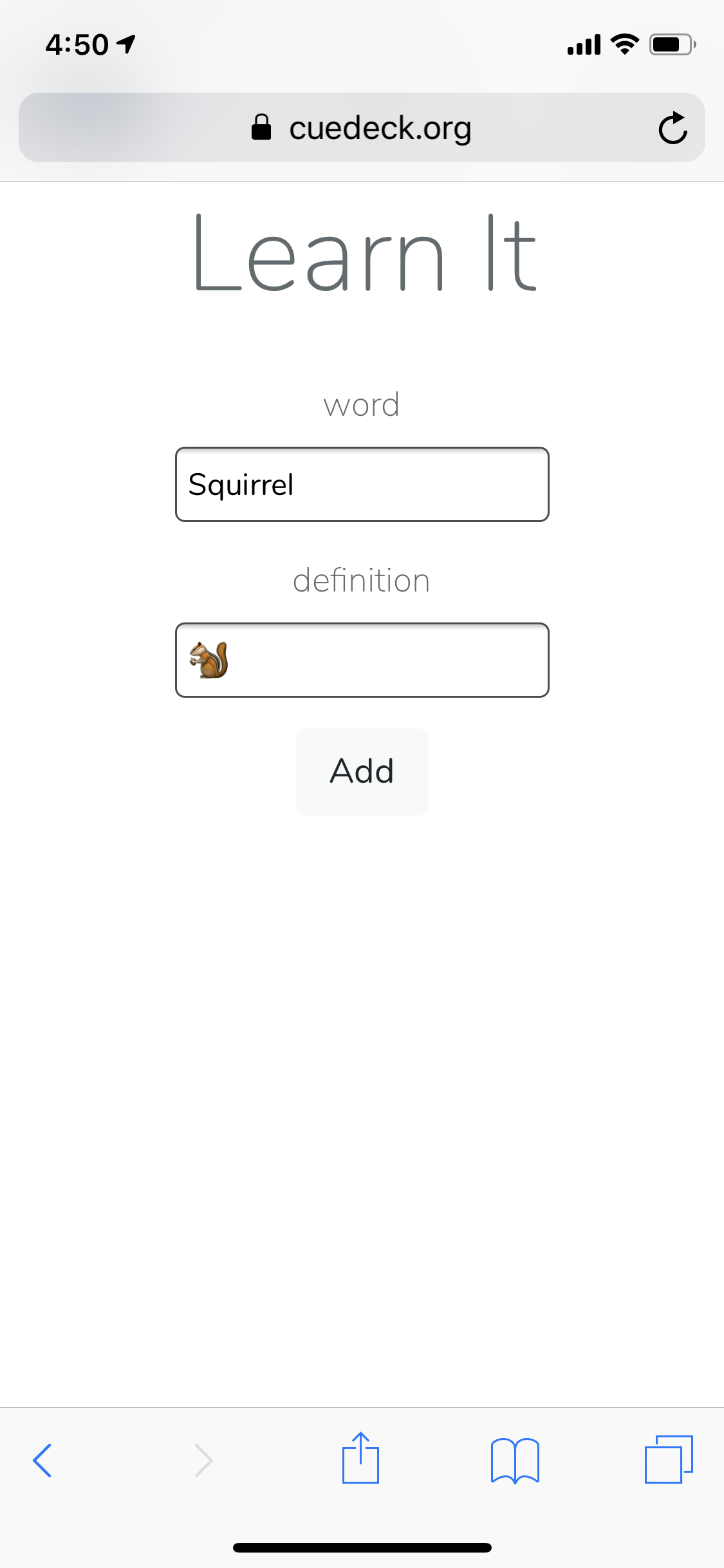This screenshot has height=1568, width=724.
Task: Tap the cuedeck.org address bar
Action: (360, 128)
